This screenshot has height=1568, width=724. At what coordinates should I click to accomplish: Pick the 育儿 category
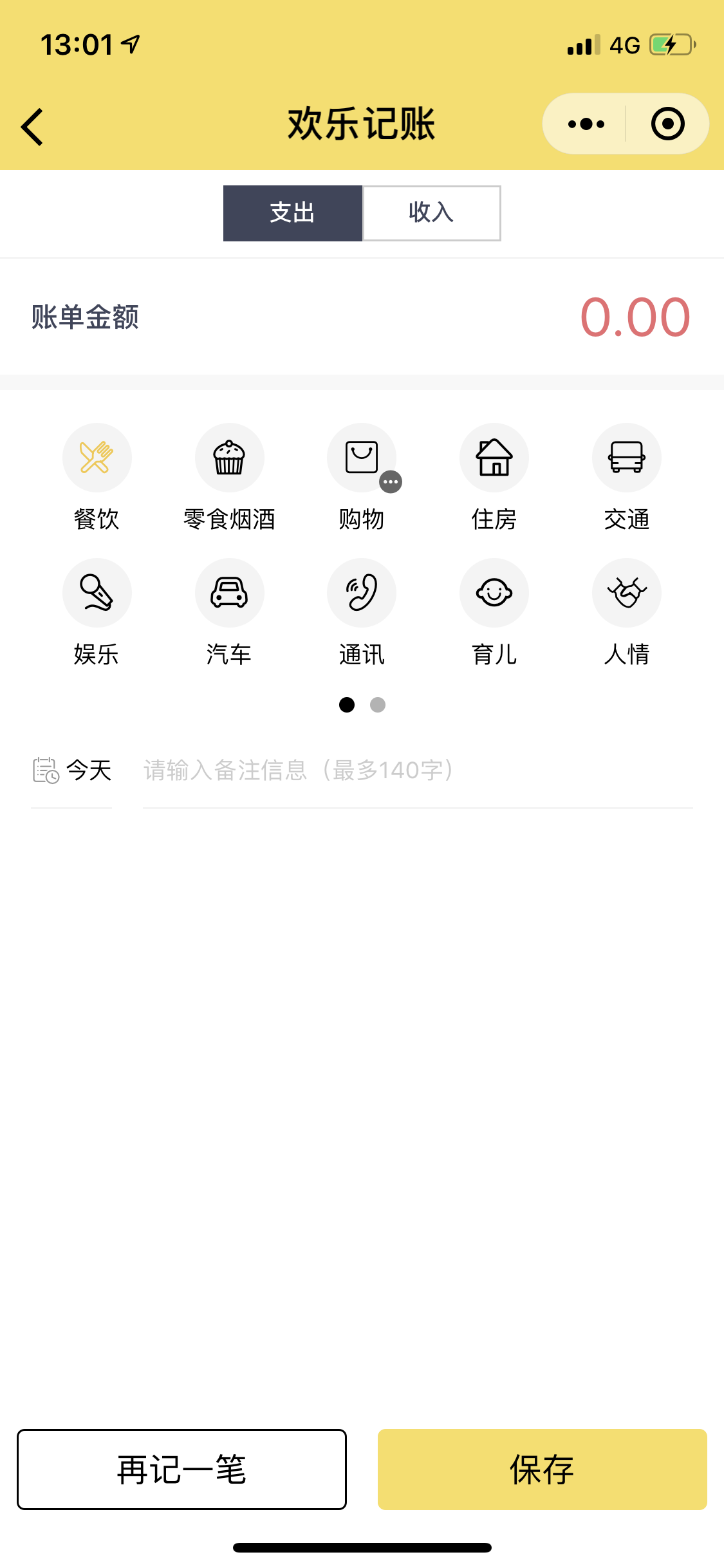point(494,613)
